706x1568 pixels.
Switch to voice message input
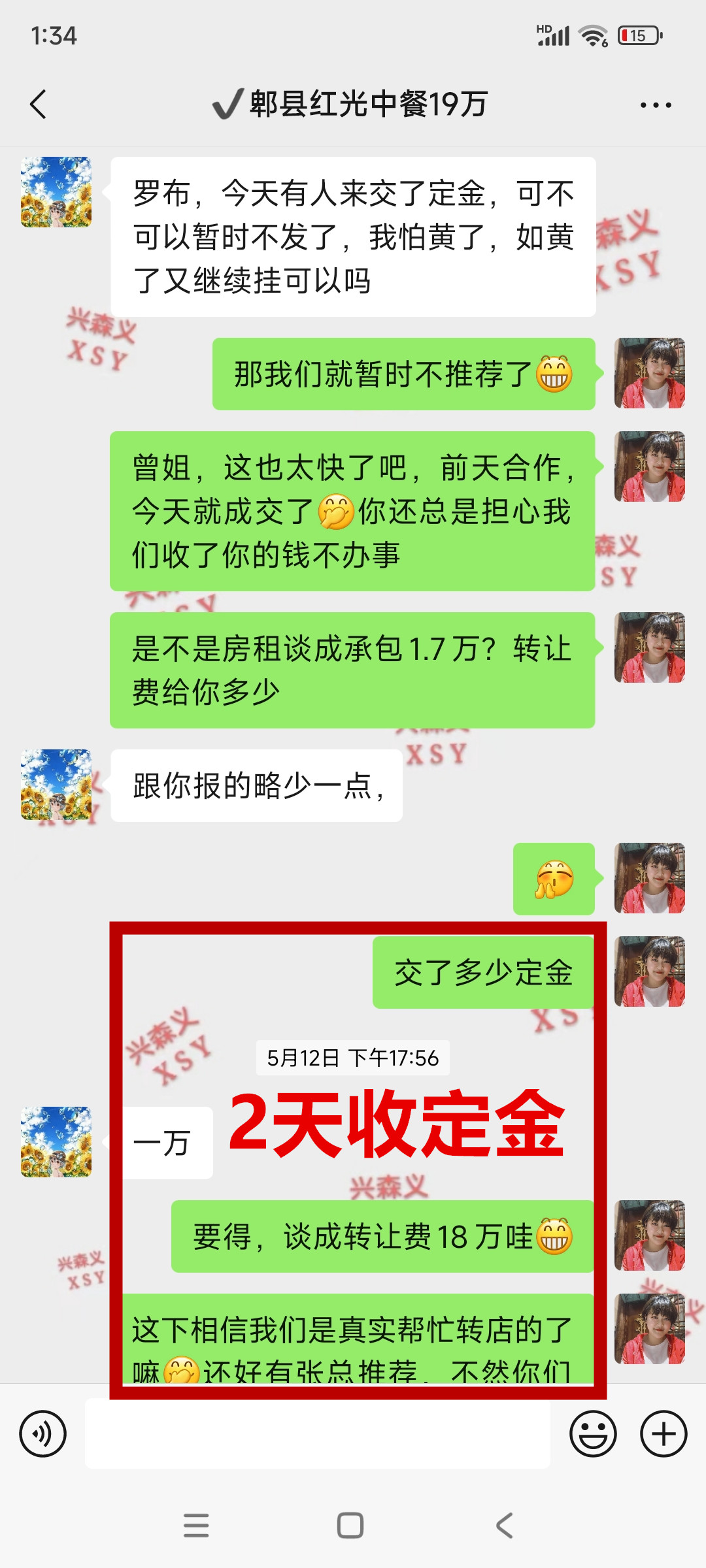click(x=43, y=1434)
